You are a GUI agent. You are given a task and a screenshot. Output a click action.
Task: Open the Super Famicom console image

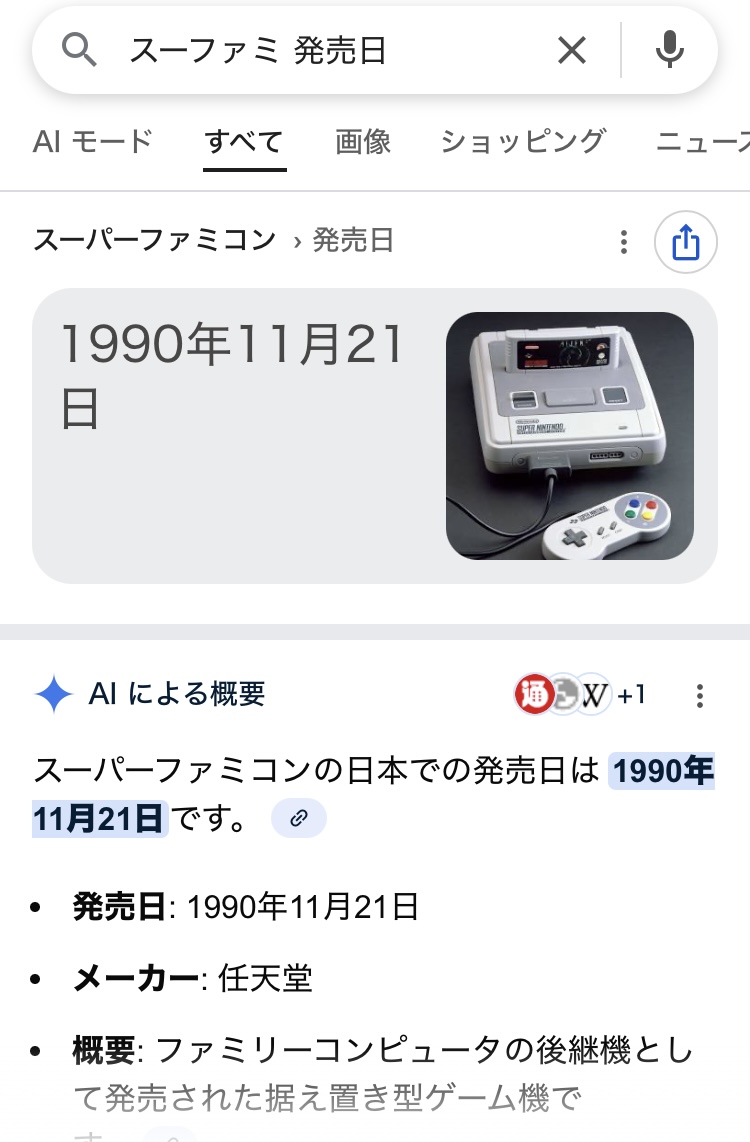(x=569, y=435)
